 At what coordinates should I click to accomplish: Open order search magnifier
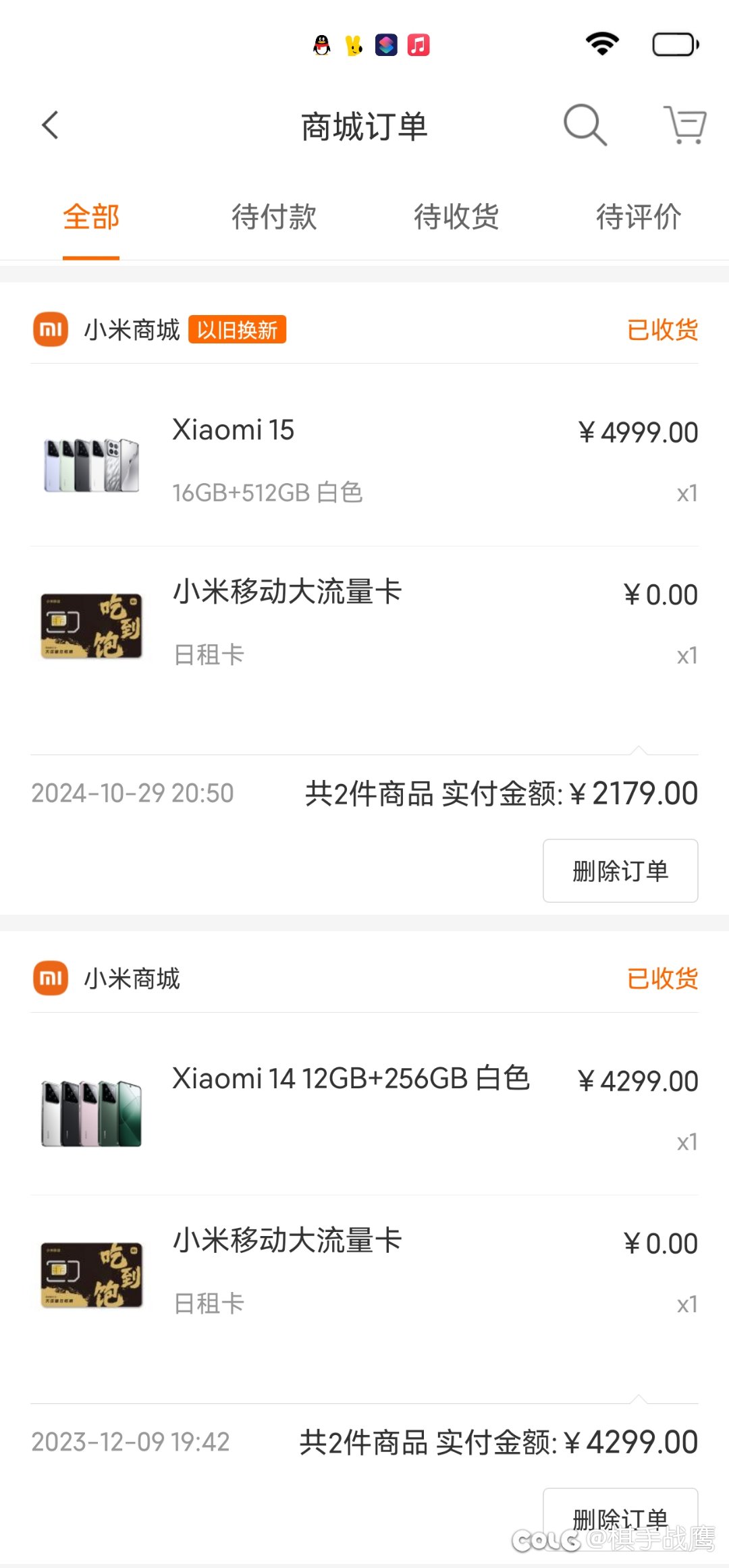point(585,125)
